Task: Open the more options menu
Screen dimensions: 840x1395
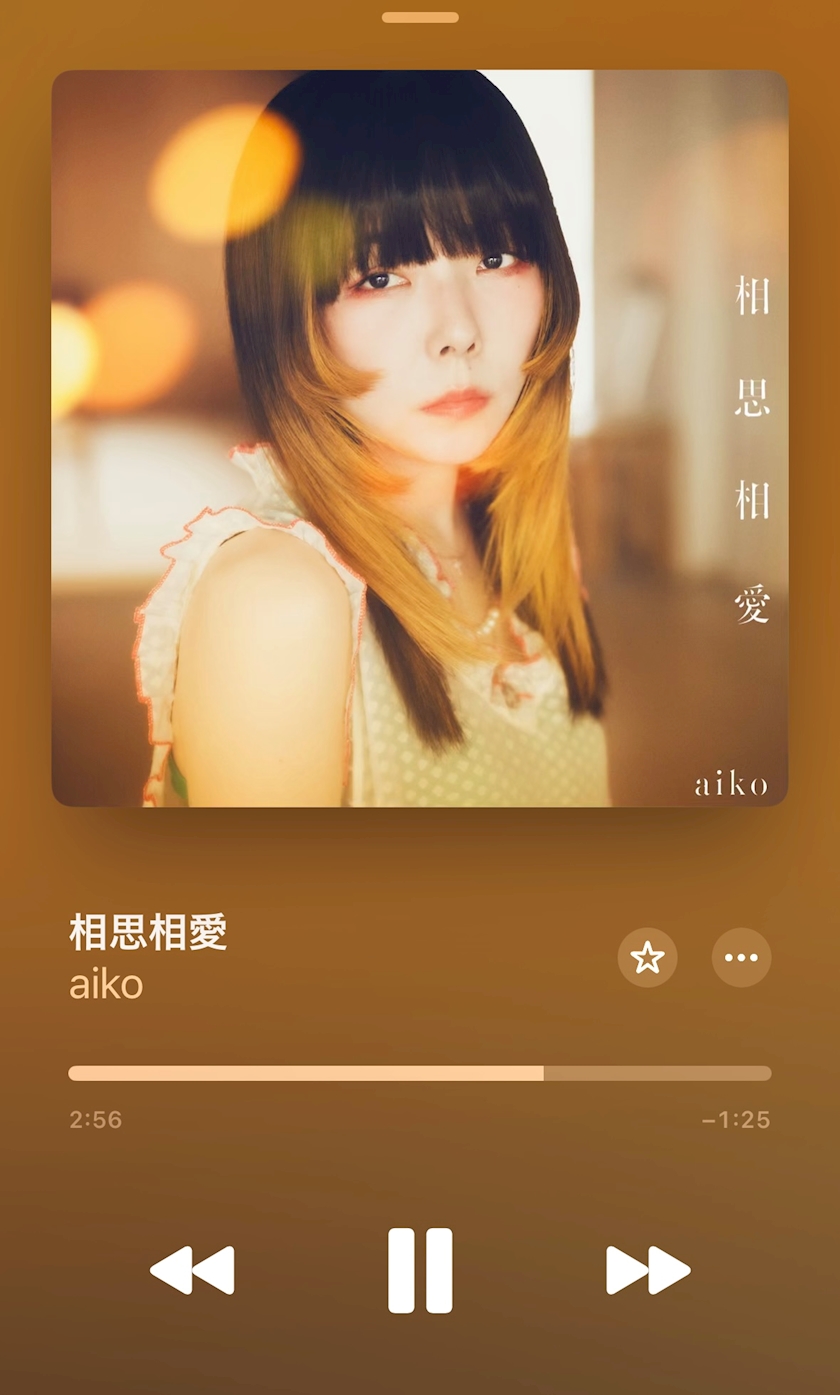Action: tap(741, 958)
